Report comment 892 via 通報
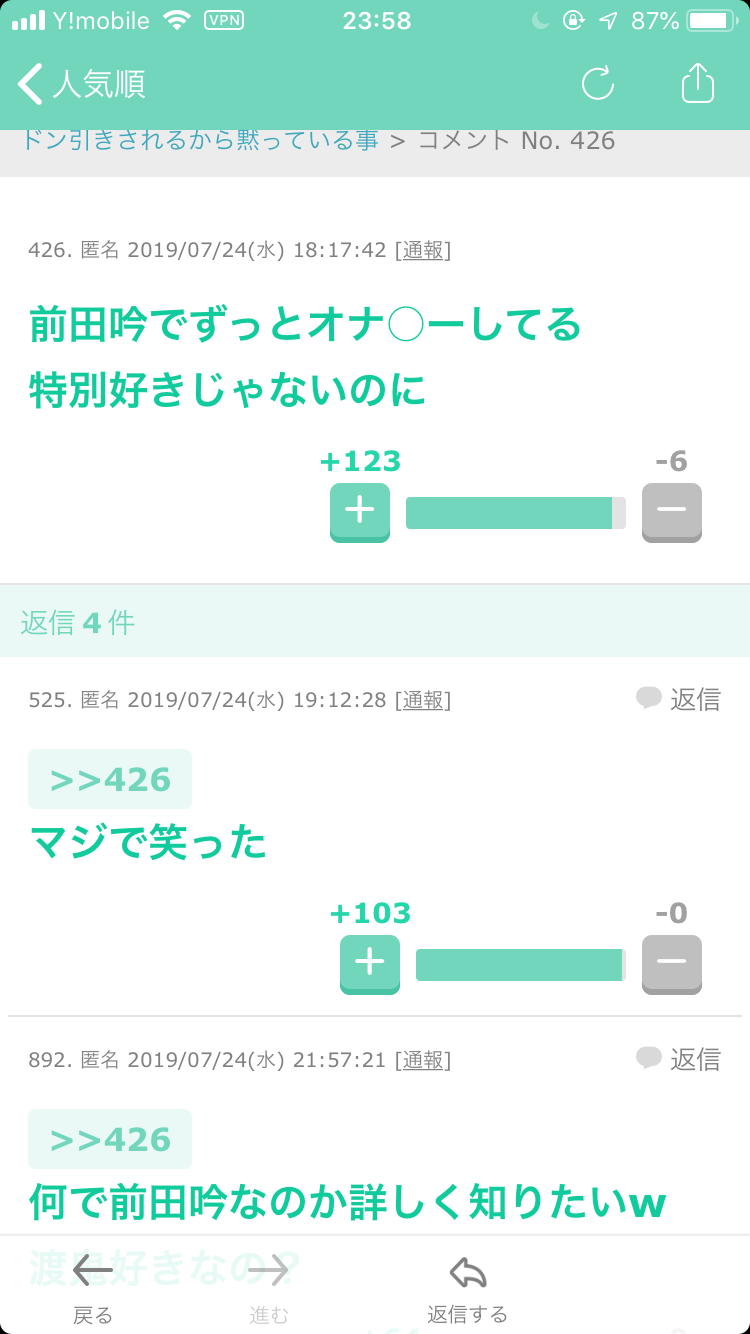This screenshot has height=1334, width=750. [423, 1060]
